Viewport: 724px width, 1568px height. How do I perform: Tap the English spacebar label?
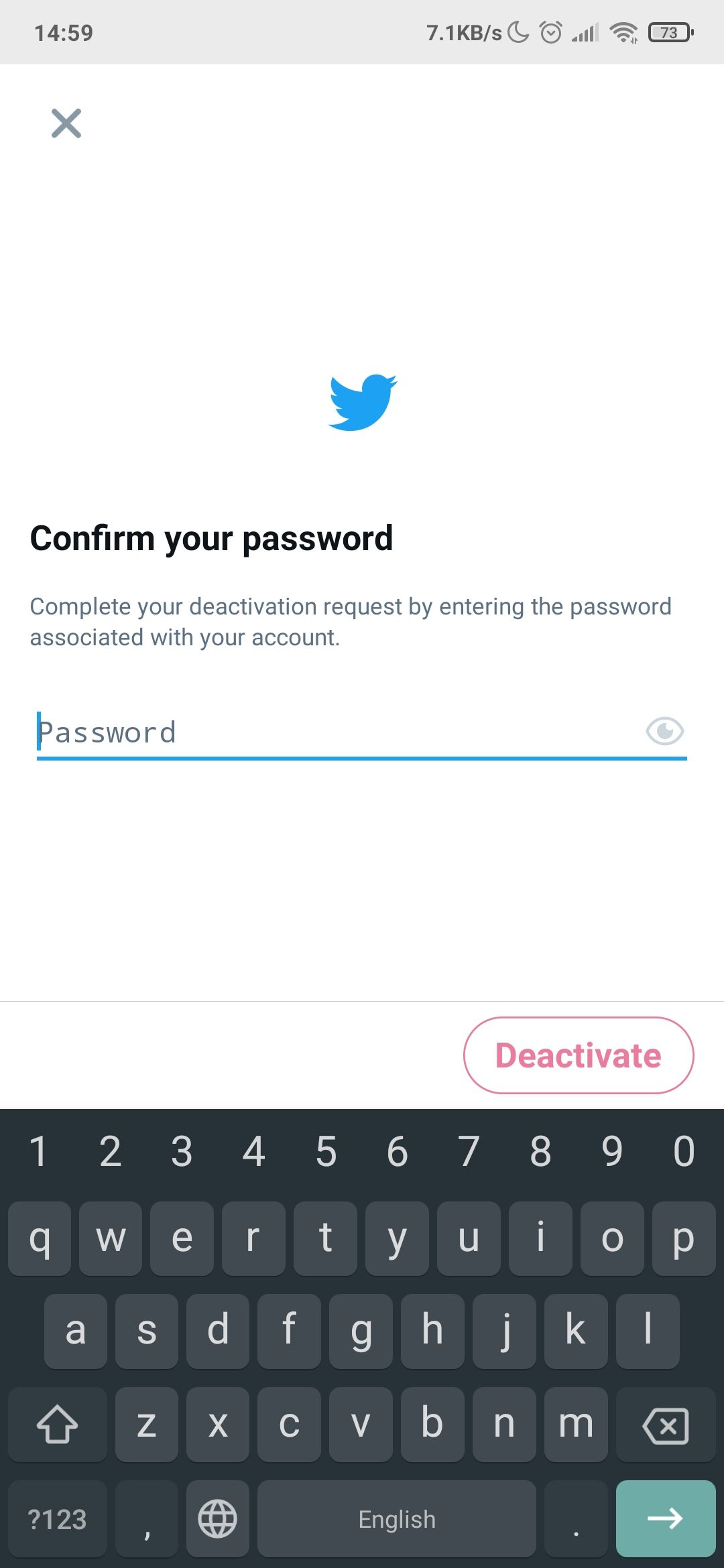(396, 1519)
